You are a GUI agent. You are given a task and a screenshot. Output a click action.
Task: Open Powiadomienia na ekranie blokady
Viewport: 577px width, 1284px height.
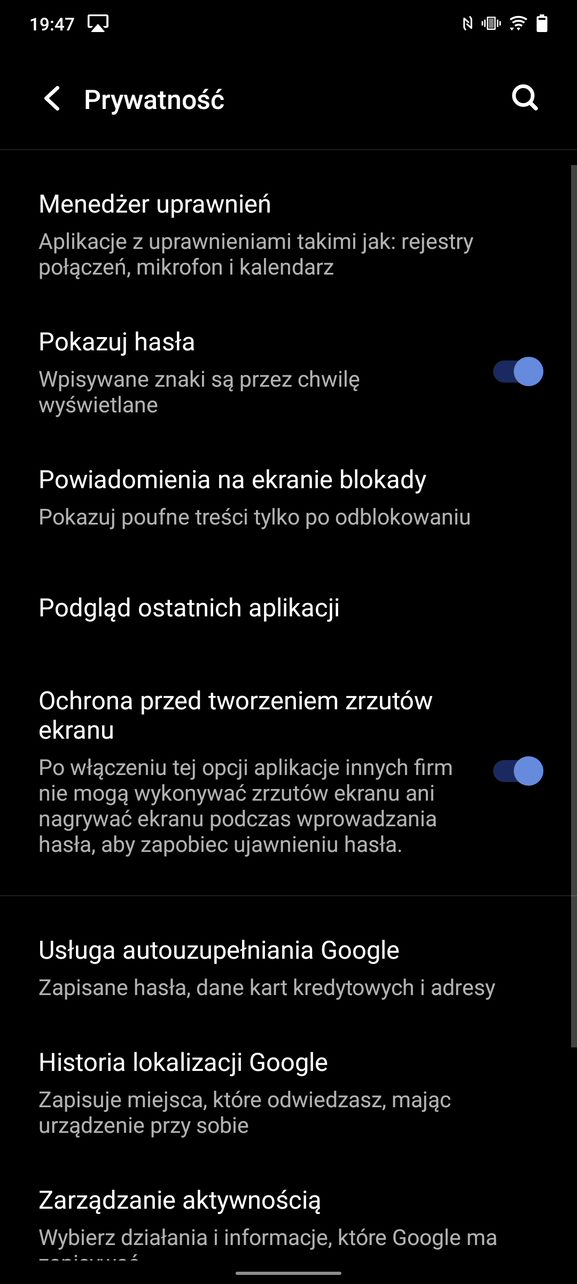coord(288,498)
